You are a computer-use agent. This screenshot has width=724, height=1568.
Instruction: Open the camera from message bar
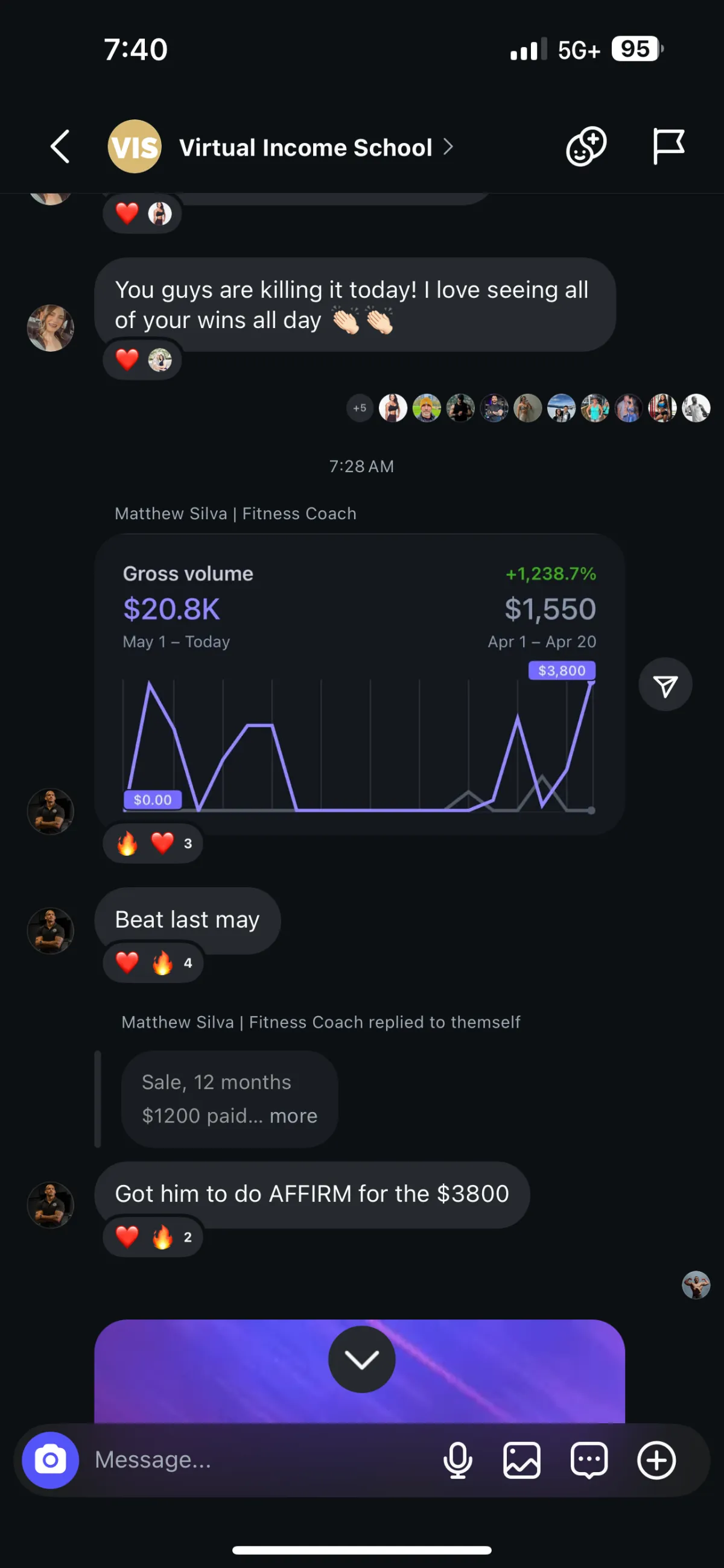coord(51,1459)
